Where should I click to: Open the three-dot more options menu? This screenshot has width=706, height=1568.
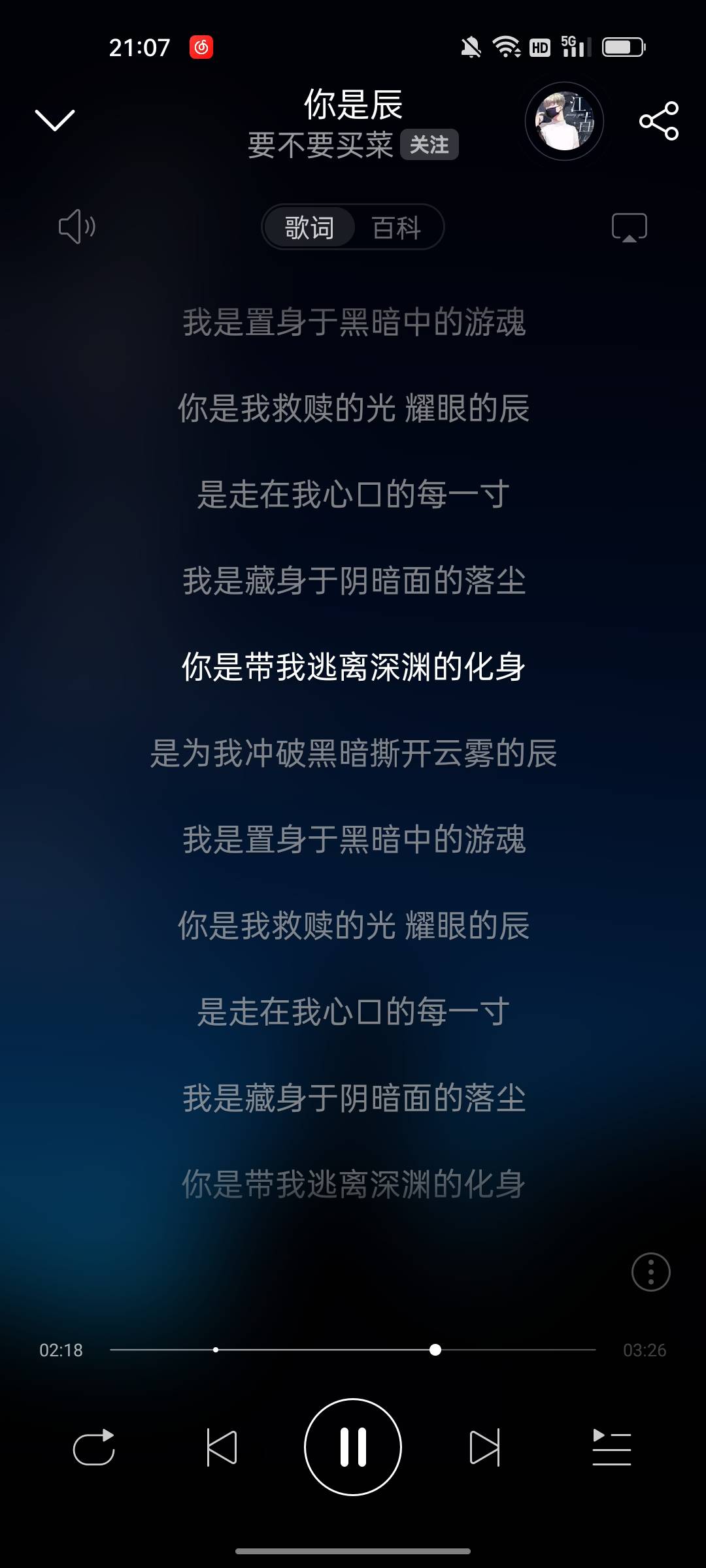[x=651, y=1272]
